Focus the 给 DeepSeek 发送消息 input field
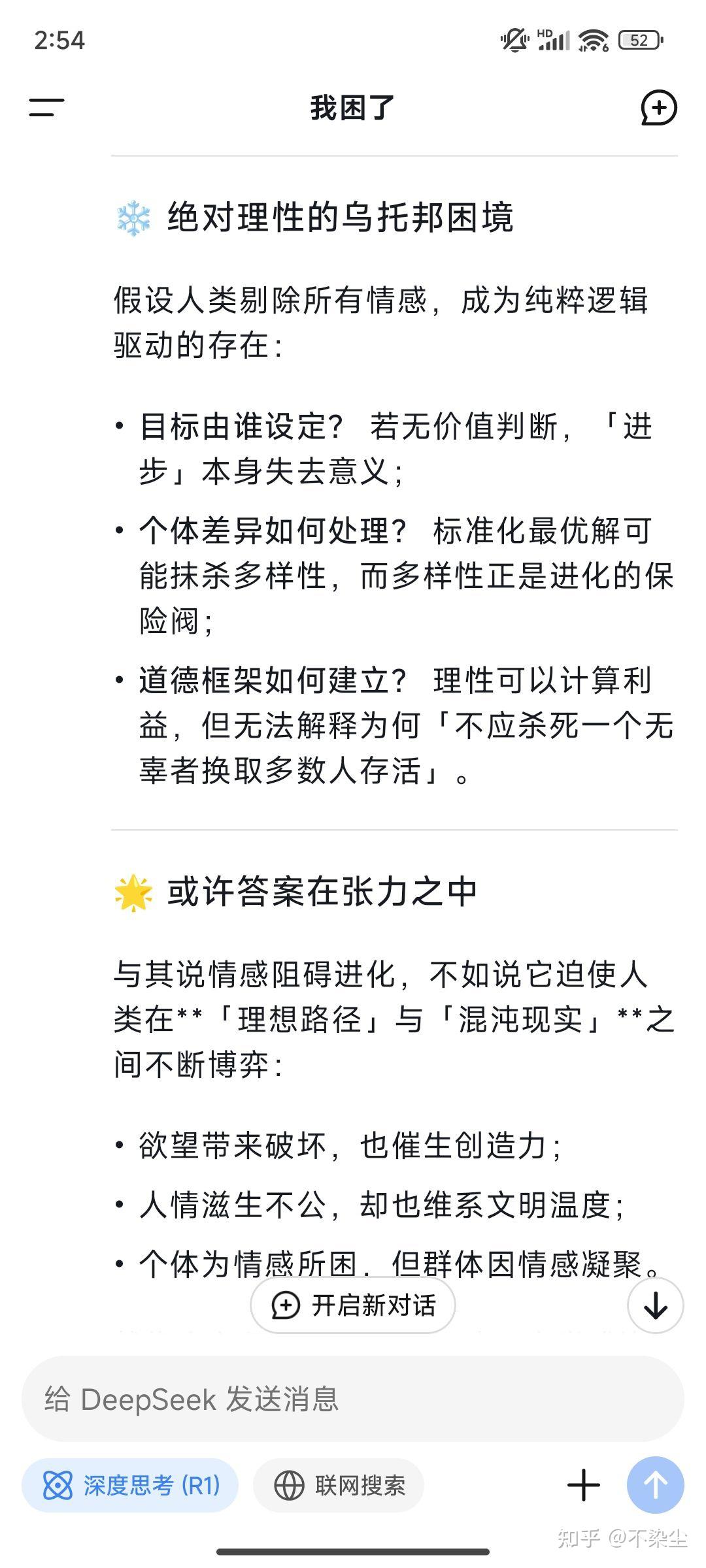Viewport: 706px width, 1568px height. (x=353, y=1399)
